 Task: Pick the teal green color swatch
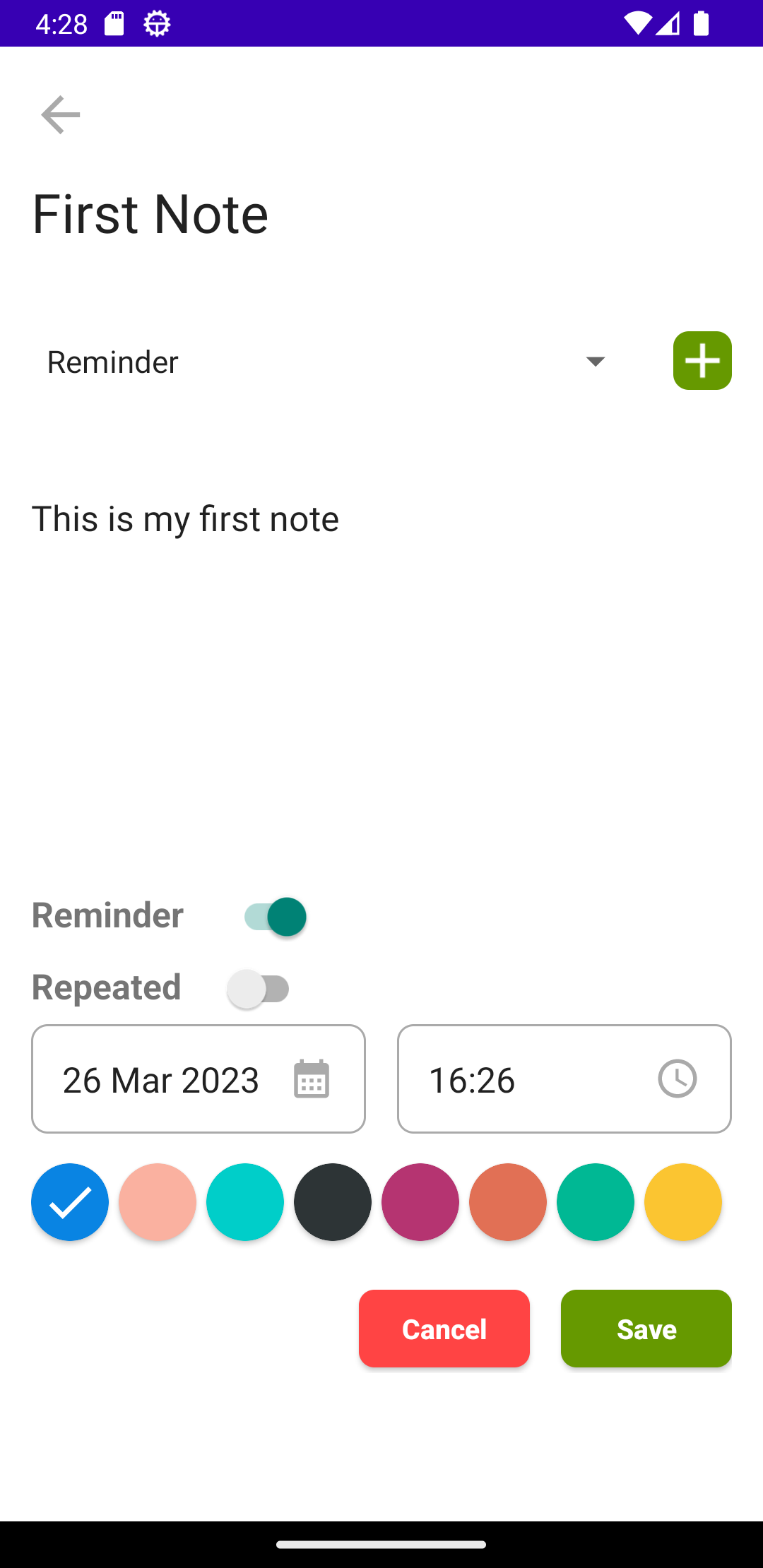pyautogui.click(x=596, y=1202)
